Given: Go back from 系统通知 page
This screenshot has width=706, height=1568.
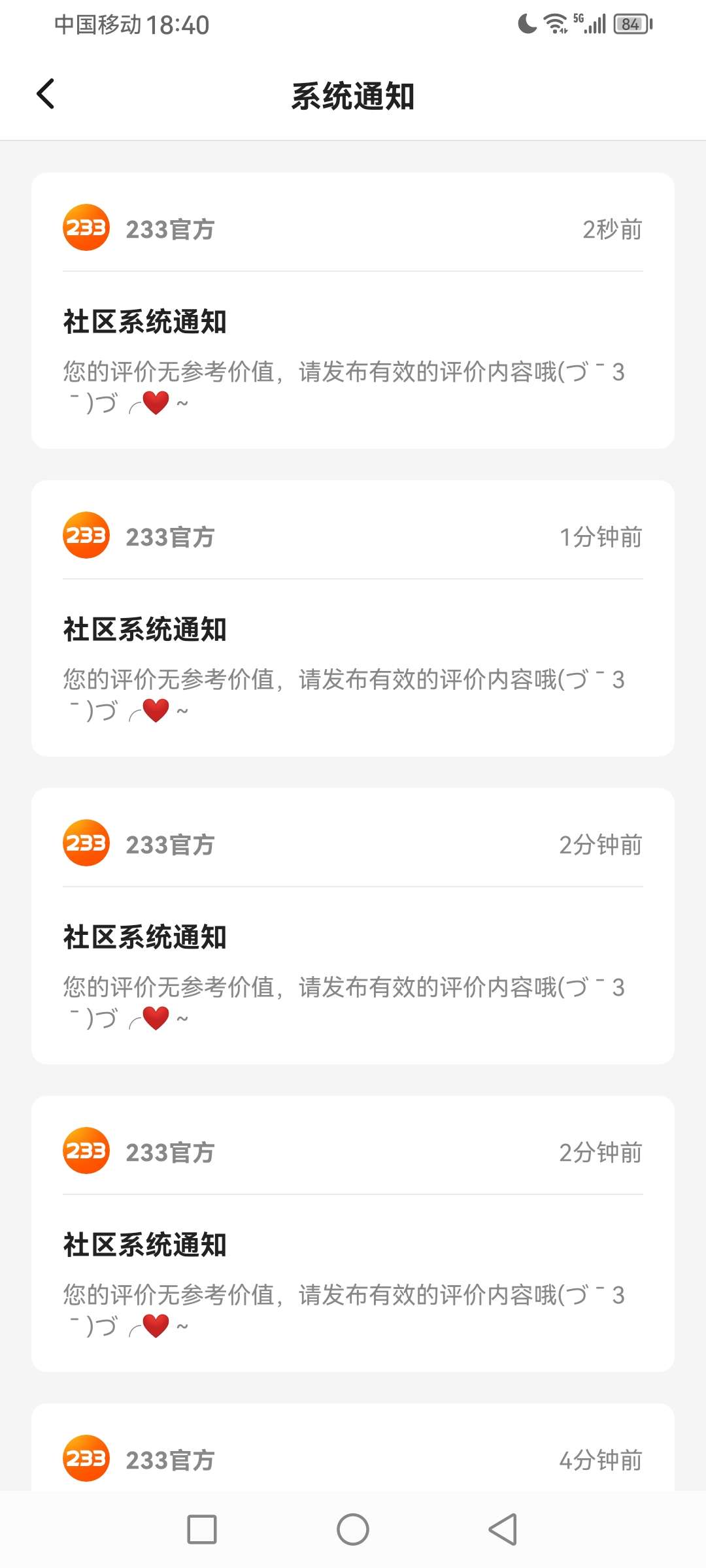Looking at the screenshot, I should pyautogui.click(x=46, y=94).
